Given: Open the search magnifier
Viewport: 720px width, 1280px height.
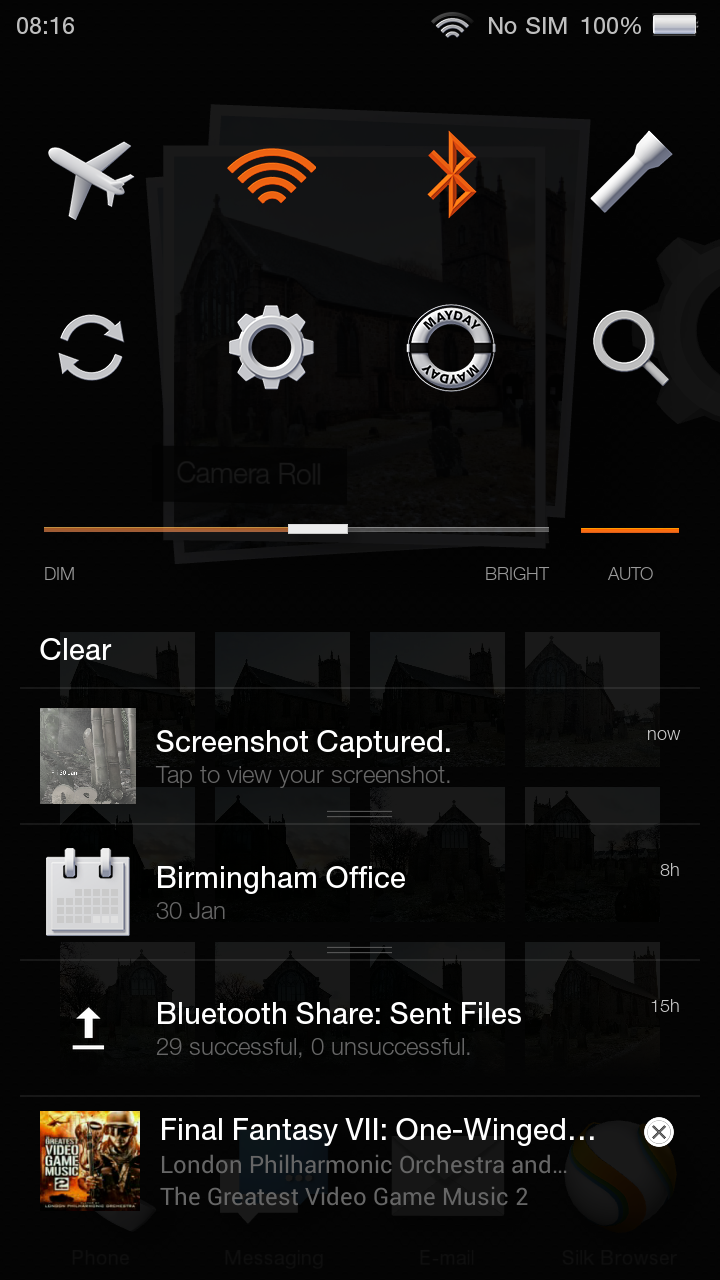Looking at the screenshot, I should (630, 348).
